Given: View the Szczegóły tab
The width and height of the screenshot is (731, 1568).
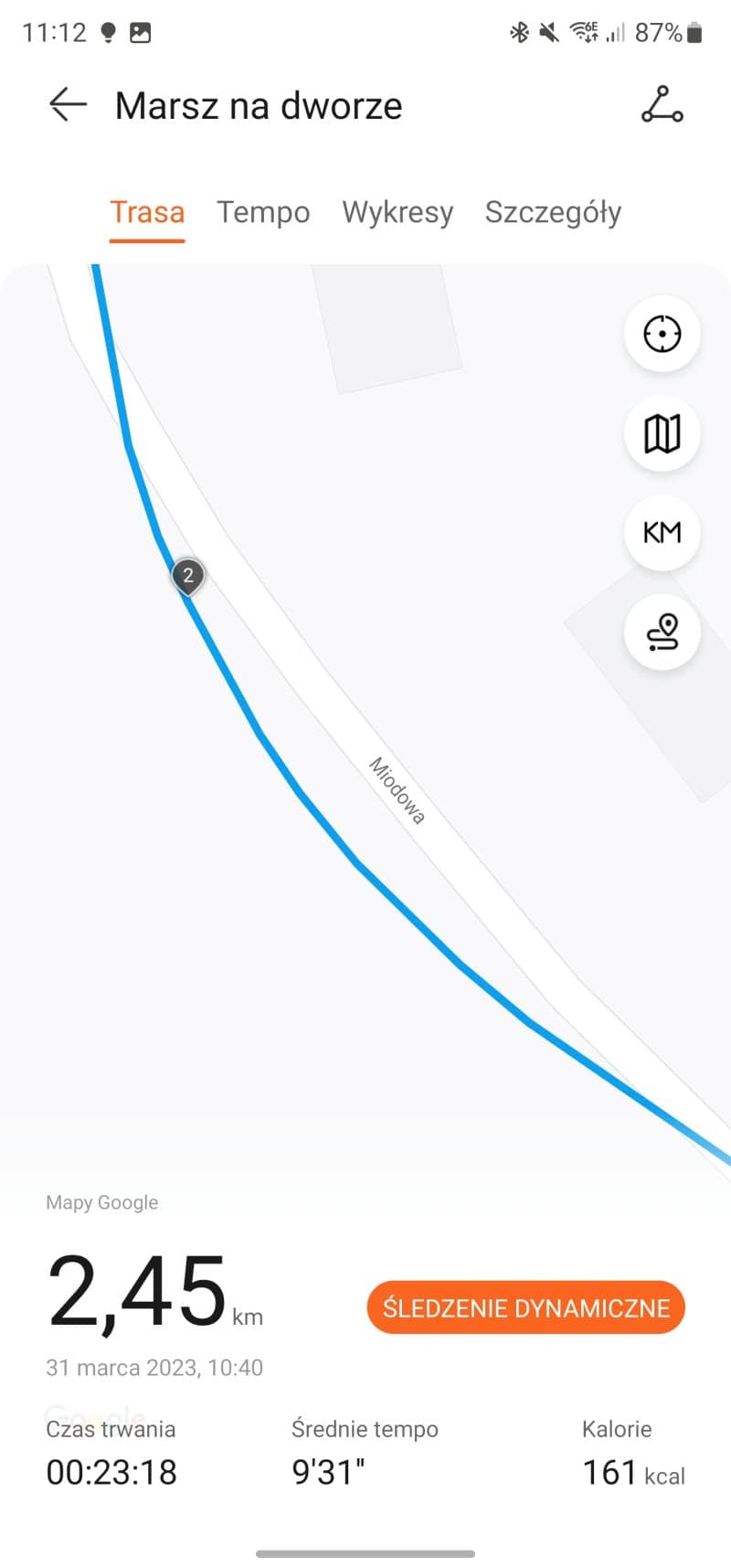Looking at the screenshot, I should 553,212.
